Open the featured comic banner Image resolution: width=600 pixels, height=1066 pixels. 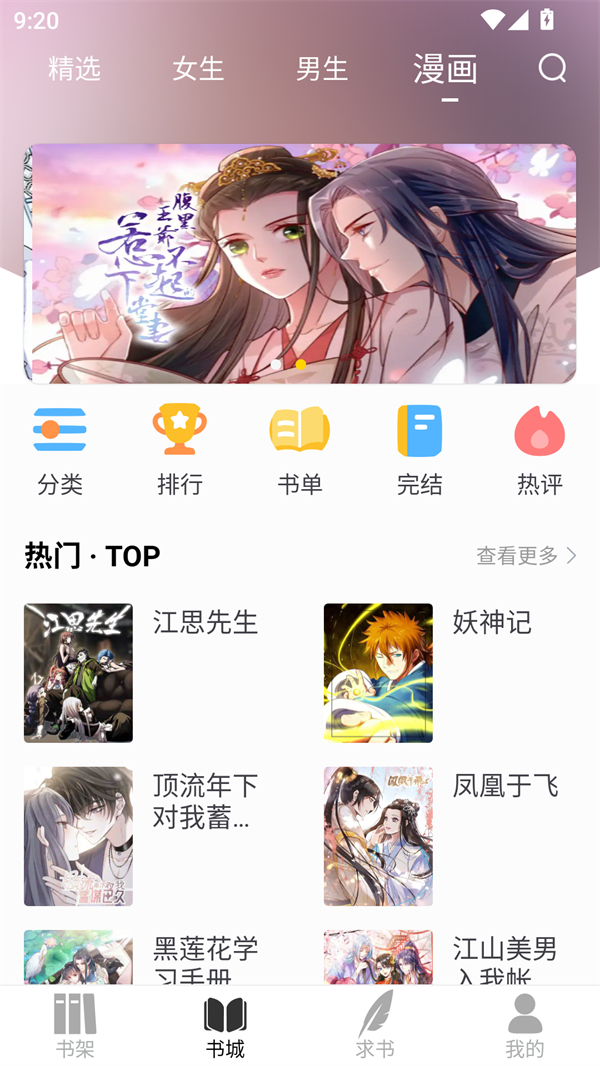tap(300, 264)
